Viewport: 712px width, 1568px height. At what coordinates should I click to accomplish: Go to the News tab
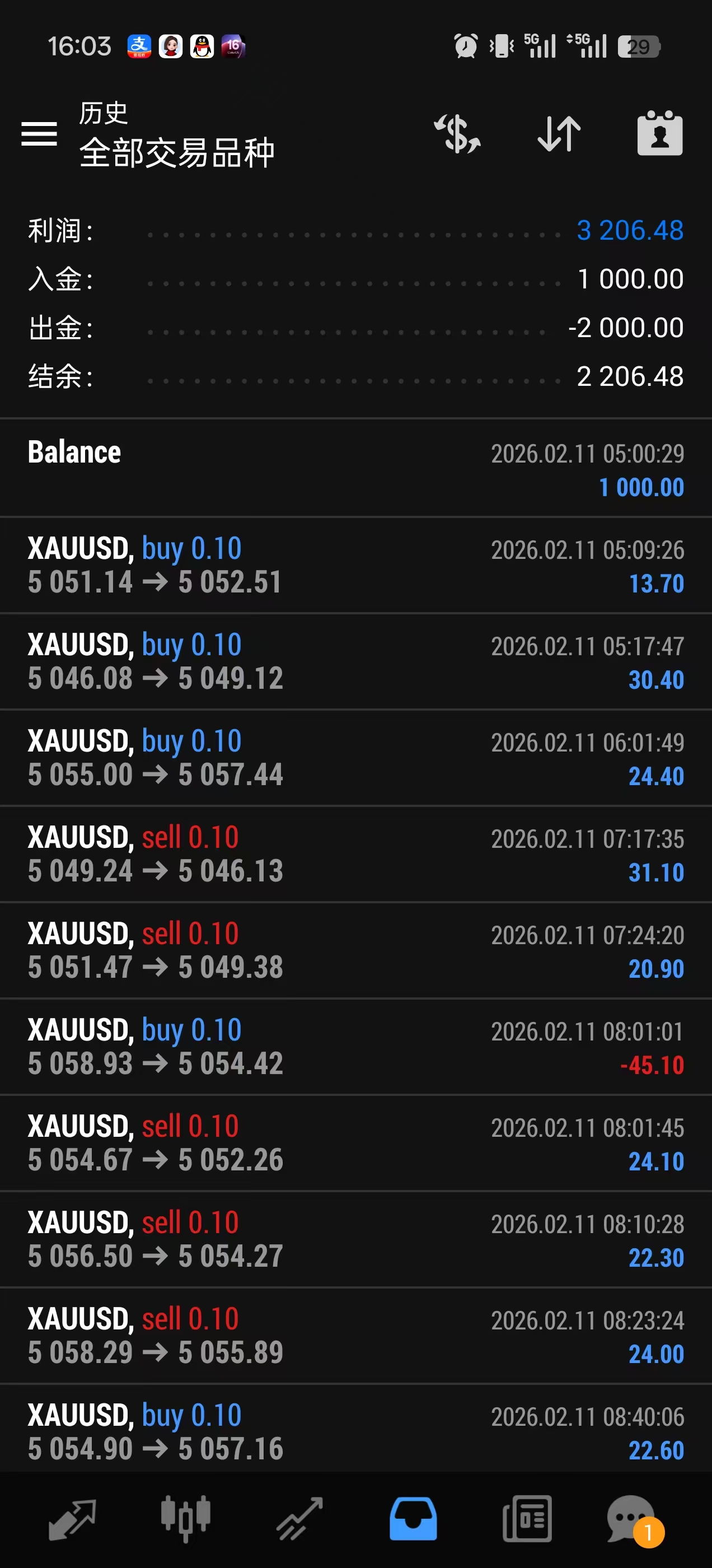(x=527, y=1519)
